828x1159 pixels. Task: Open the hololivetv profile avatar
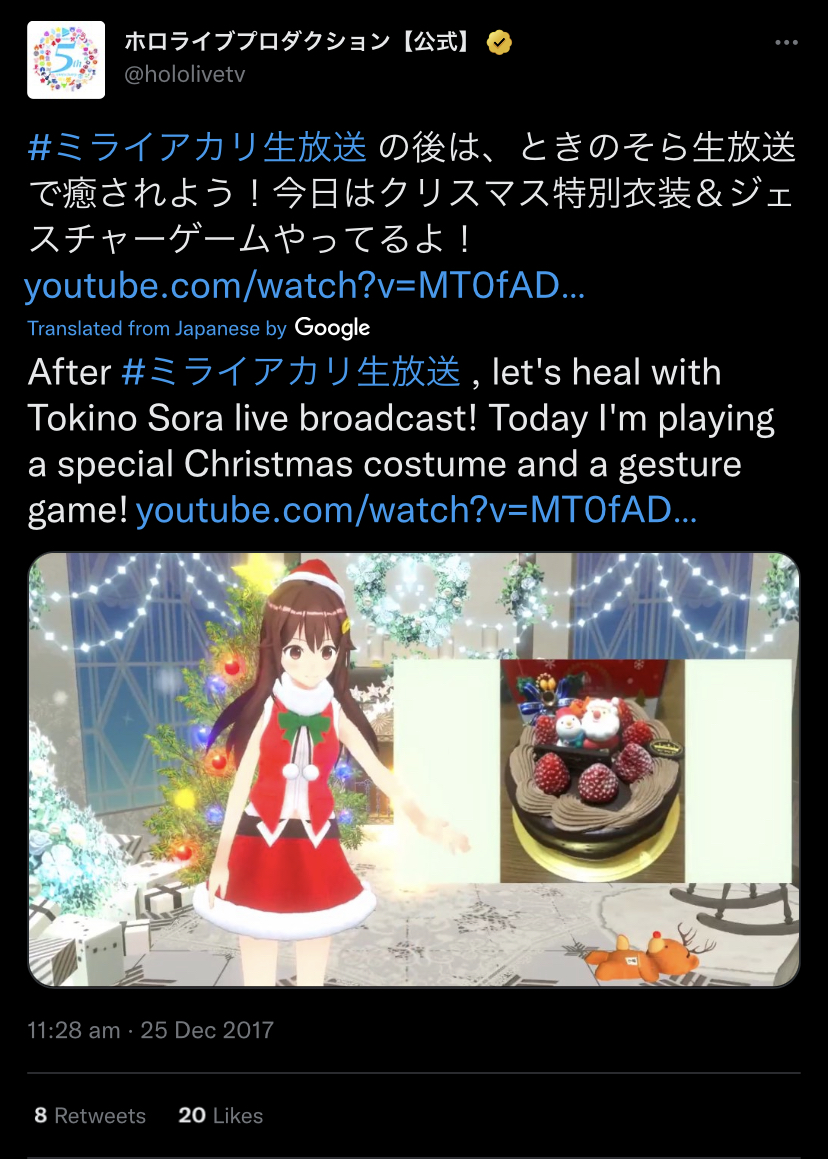point(66,60)
